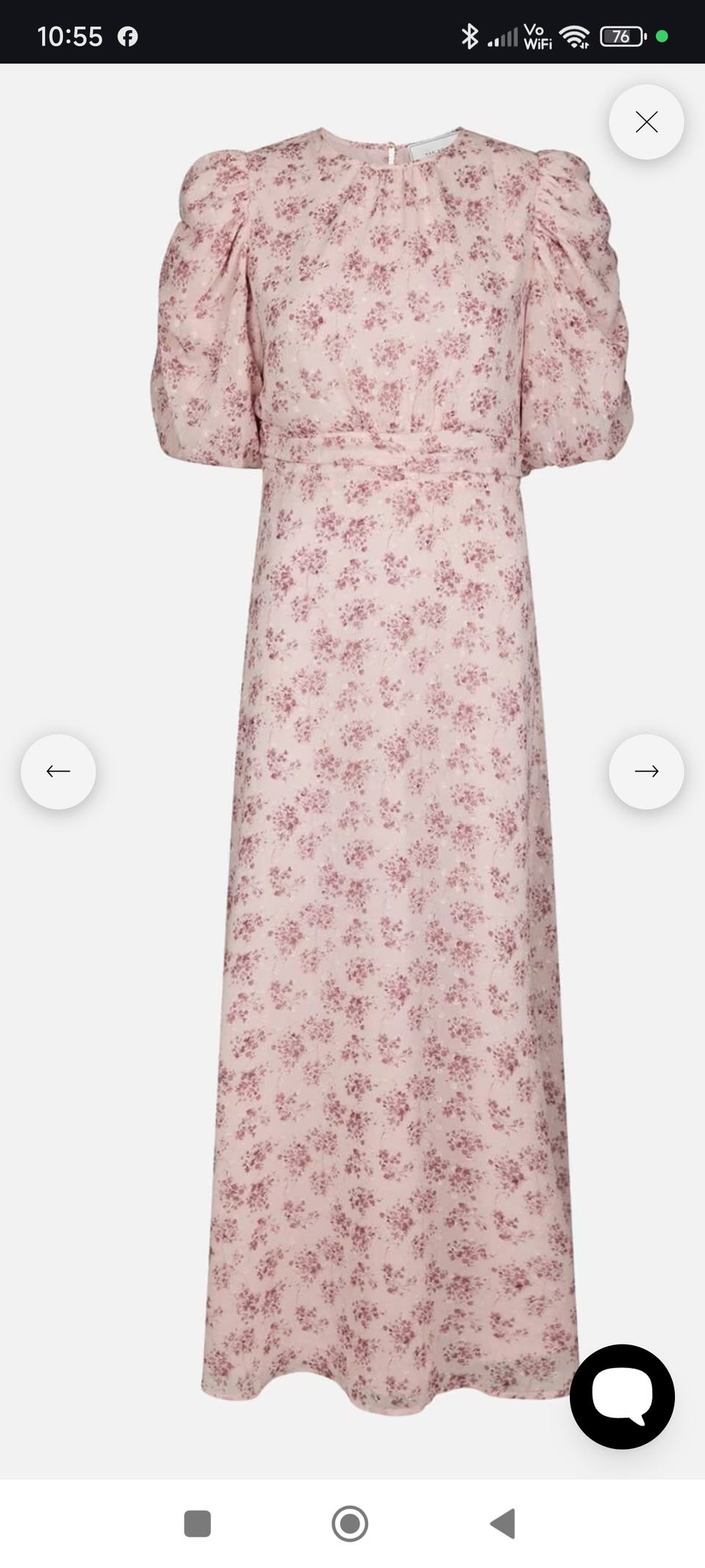Go to the previous product image
The width and height of the screenshot is (705, 1568).
point(58,772)
